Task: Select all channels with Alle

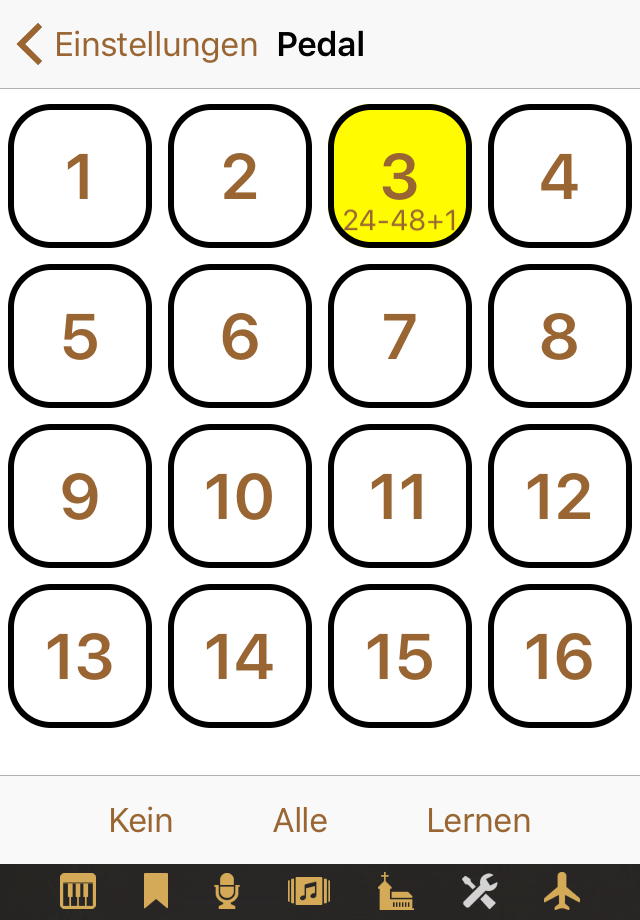Action: tap(301, 821)
